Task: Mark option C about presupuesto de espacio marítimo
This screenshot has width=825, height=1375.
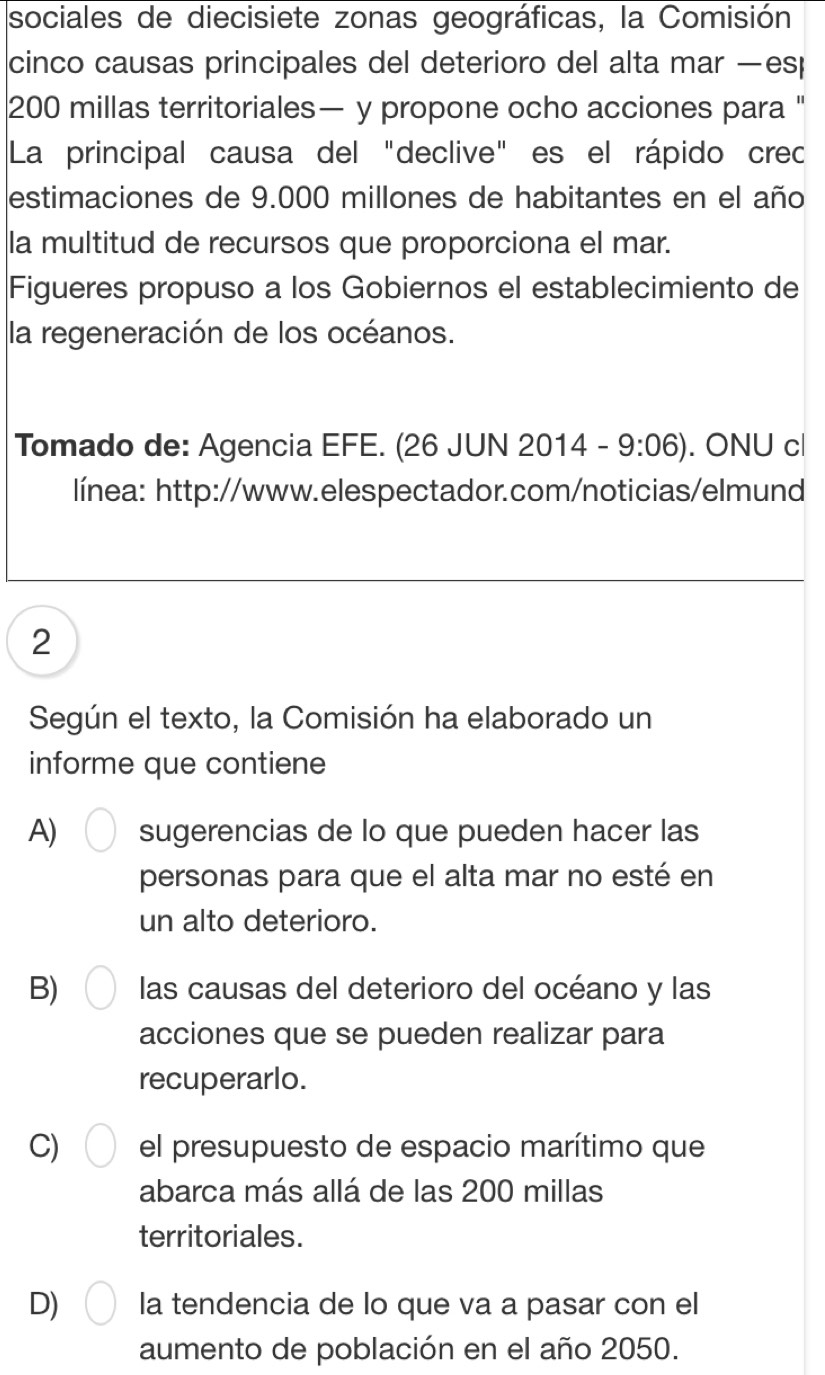Action: (100, 1145)
